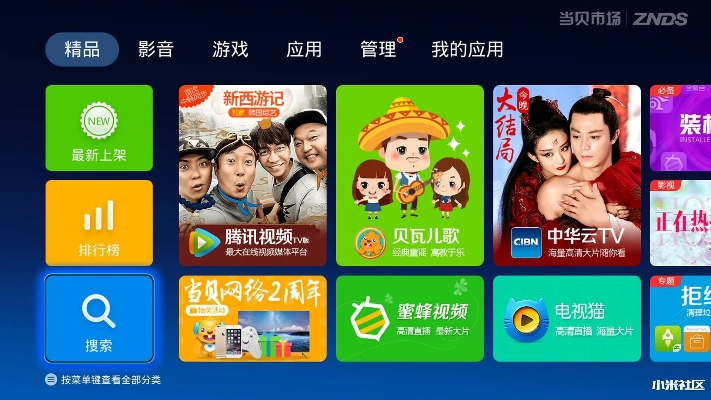Go to the 管理 tab

378,49
